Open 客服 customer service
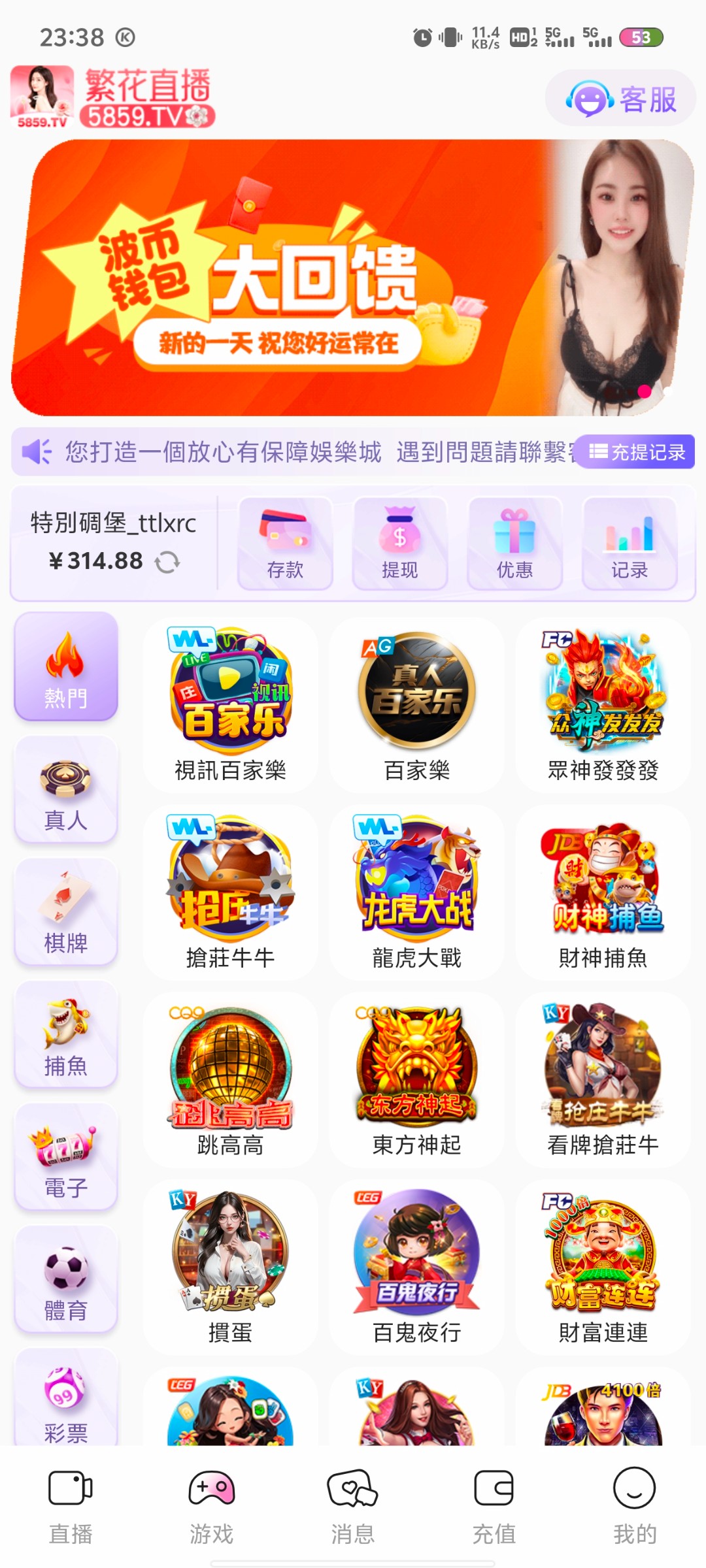706x1568 pixels. [x=620, y=99]
